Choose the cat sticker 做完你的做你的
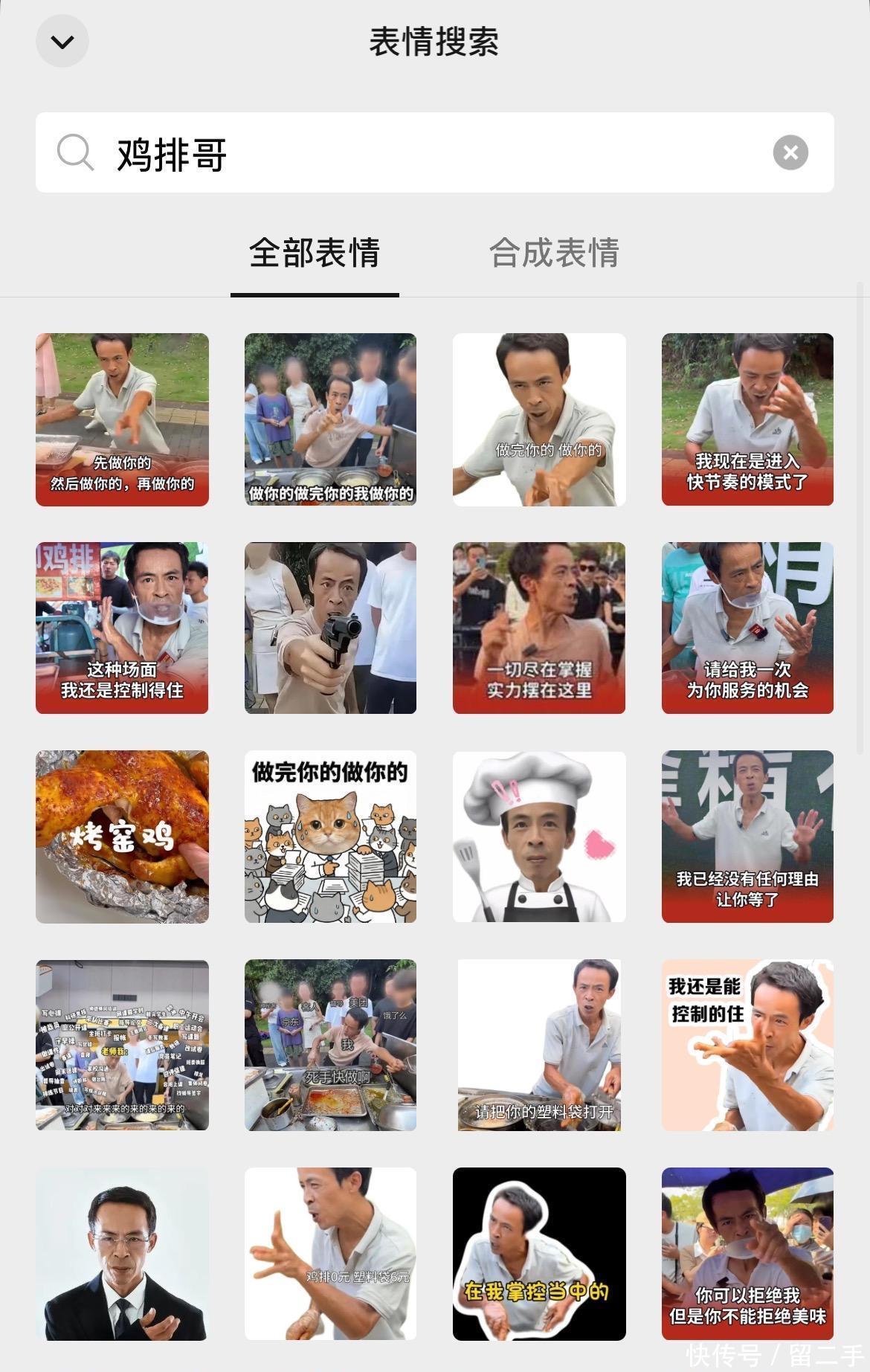The height and width of the screenshot is (1372, 870). click(x=330, y=837)
